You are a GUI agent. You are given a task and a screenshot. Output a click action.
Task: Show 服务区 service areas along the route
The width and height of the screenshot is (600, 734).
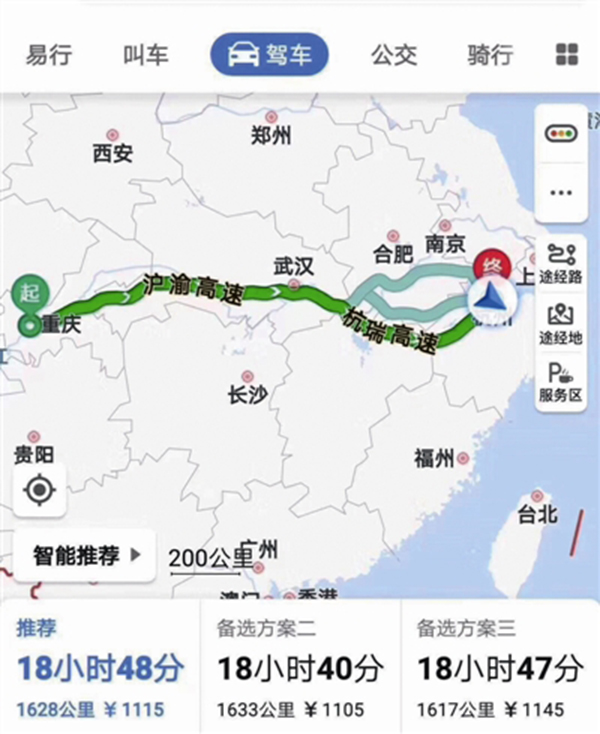(560, 383)
